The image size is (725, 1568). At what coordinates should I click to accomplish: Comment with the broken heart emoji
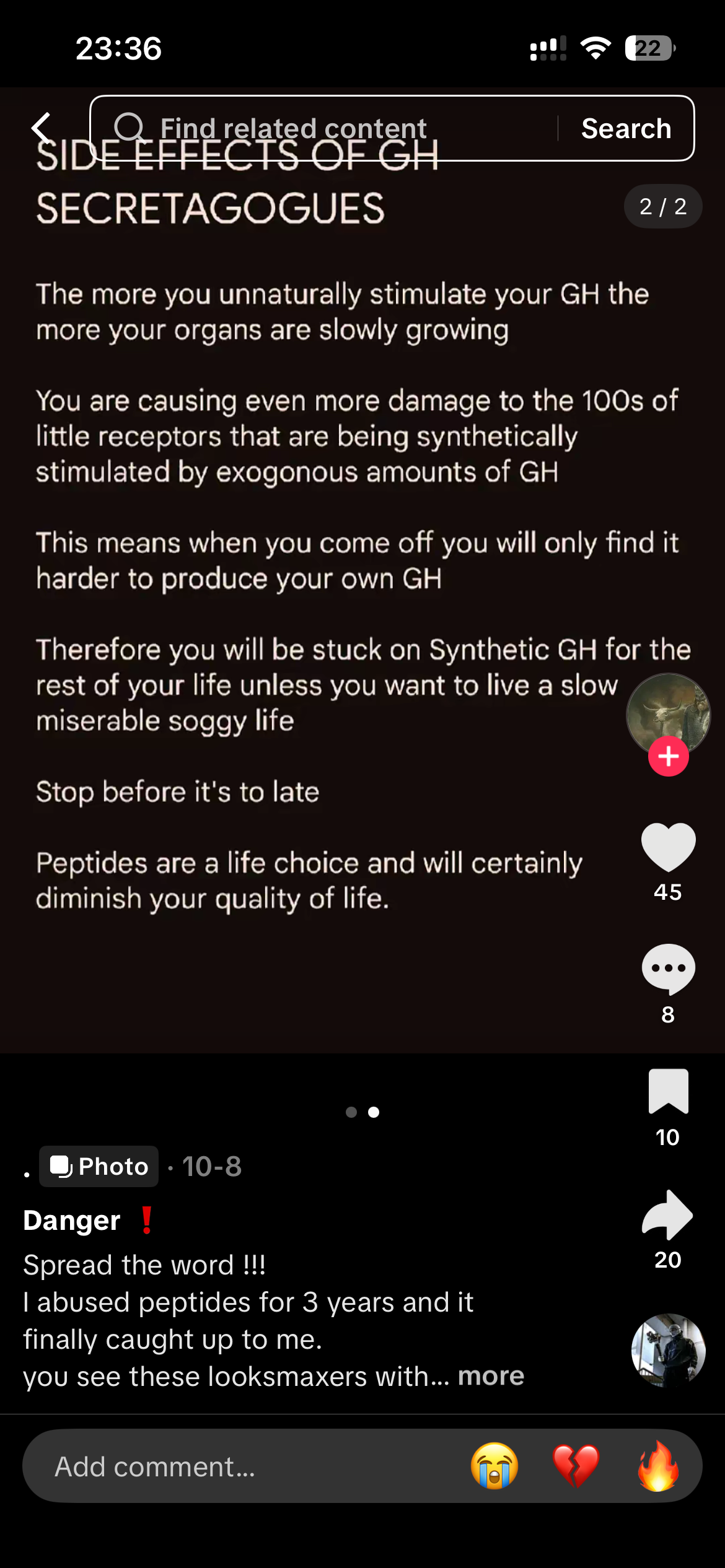tap(576, 1466)
